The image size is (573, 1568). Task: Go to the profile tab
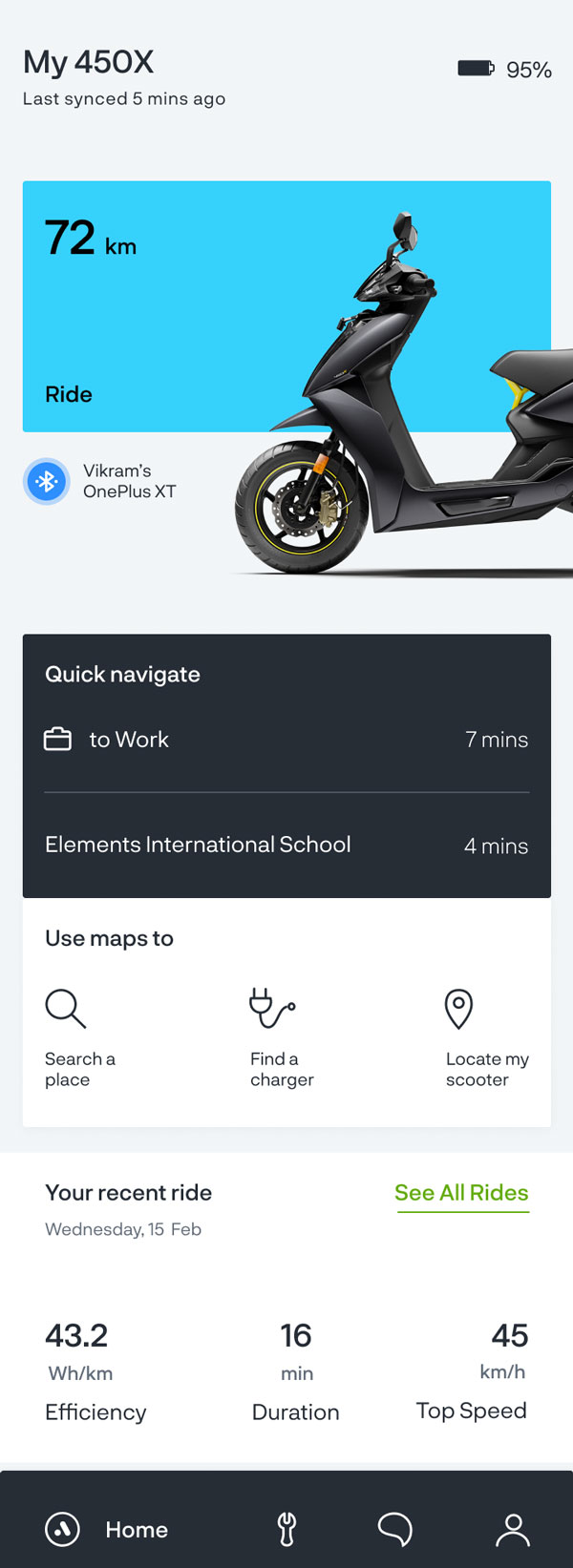pos(513,1530)
